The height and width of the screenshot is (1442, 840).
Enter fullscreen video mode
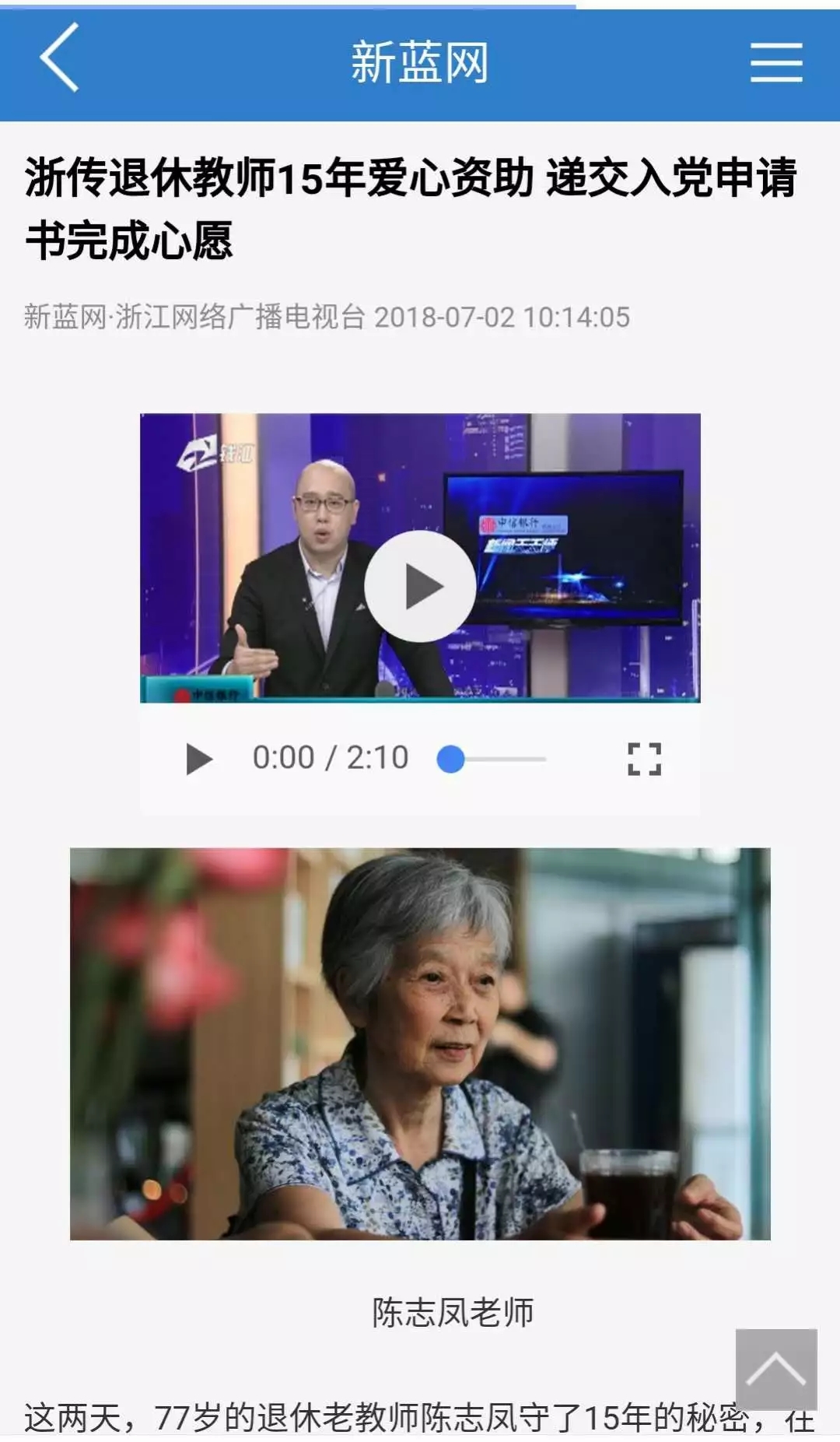click(644, 759)
